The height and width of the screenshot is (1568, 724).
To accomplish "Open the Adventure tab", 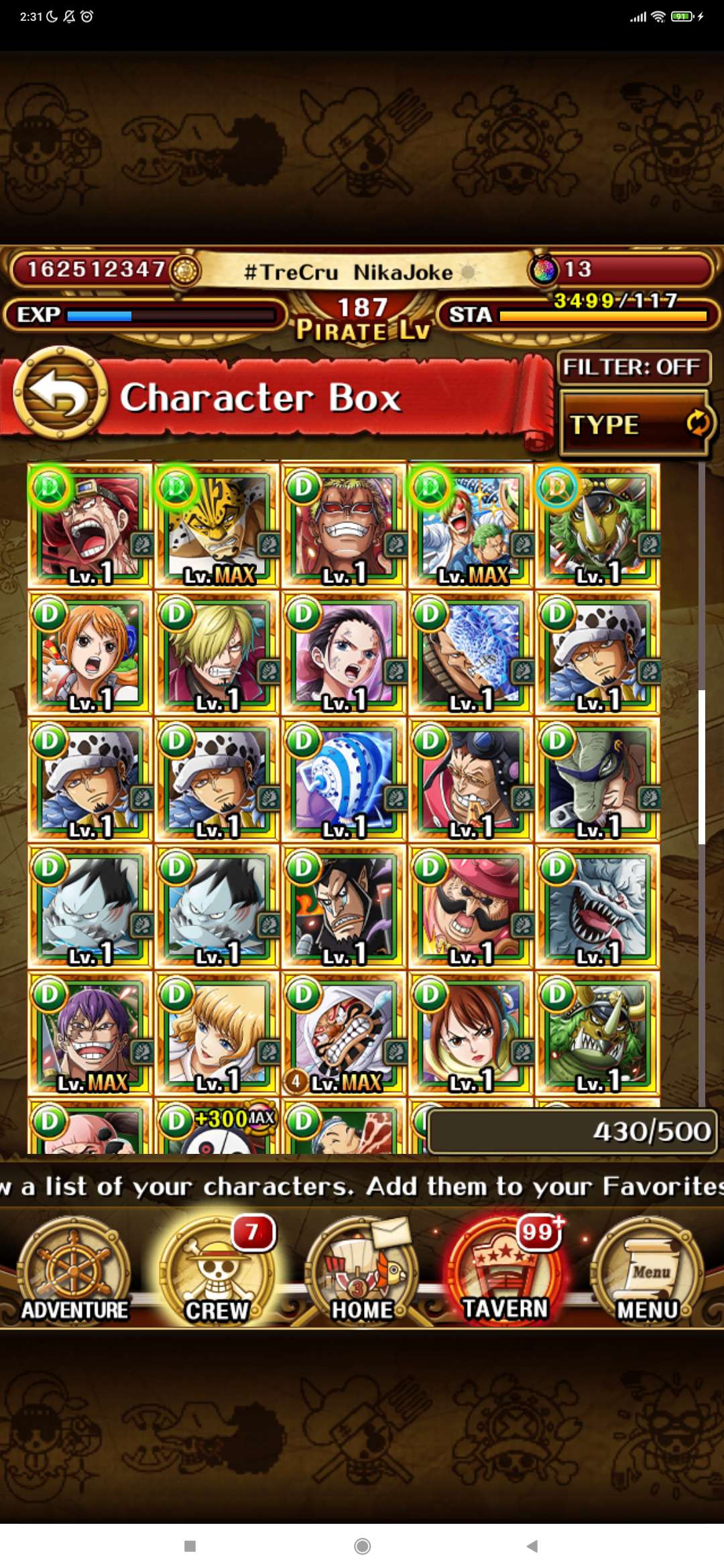I will [x=74, y=1273].
